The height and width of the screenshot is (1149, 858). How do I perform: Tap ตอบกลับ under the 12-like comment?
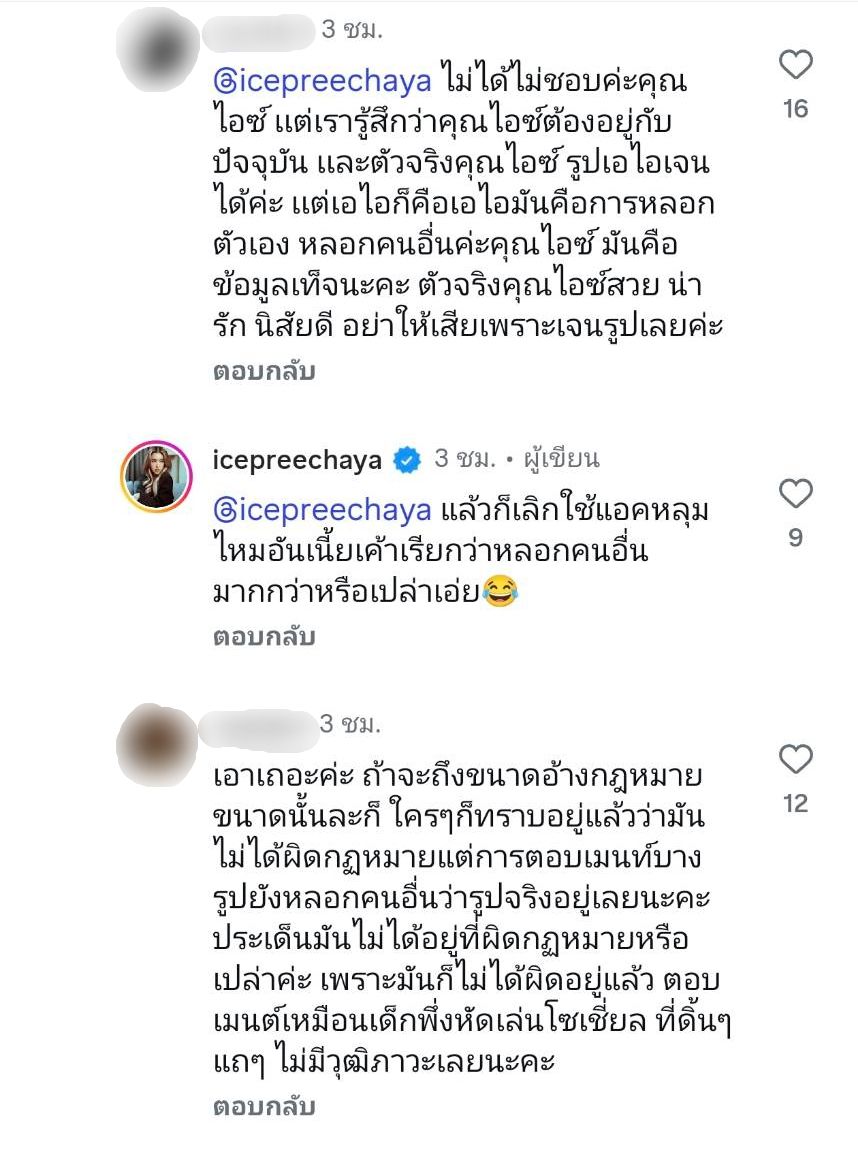tap(264, 1107)
